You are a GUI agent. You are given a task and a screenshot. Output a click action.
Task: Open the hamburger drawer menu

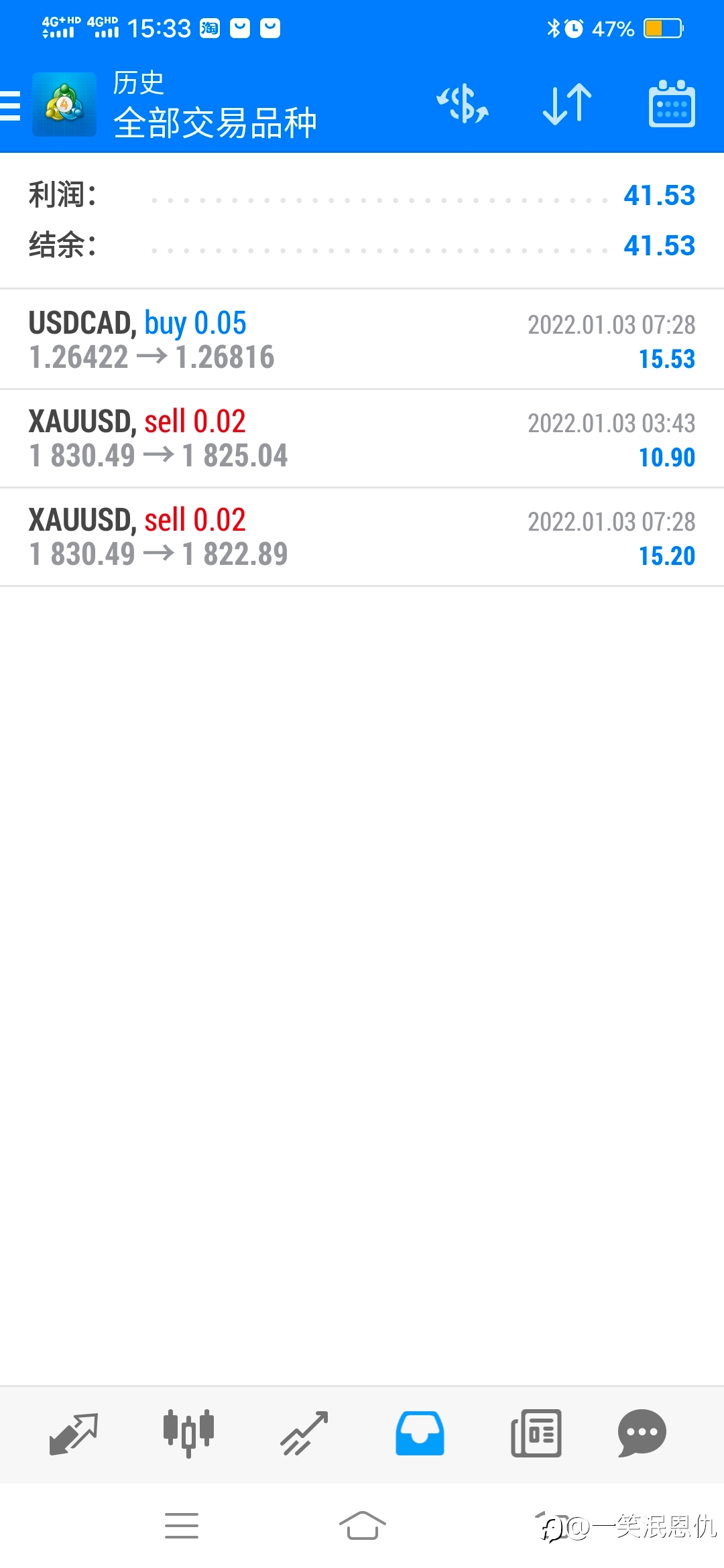(x=11, y=105)
